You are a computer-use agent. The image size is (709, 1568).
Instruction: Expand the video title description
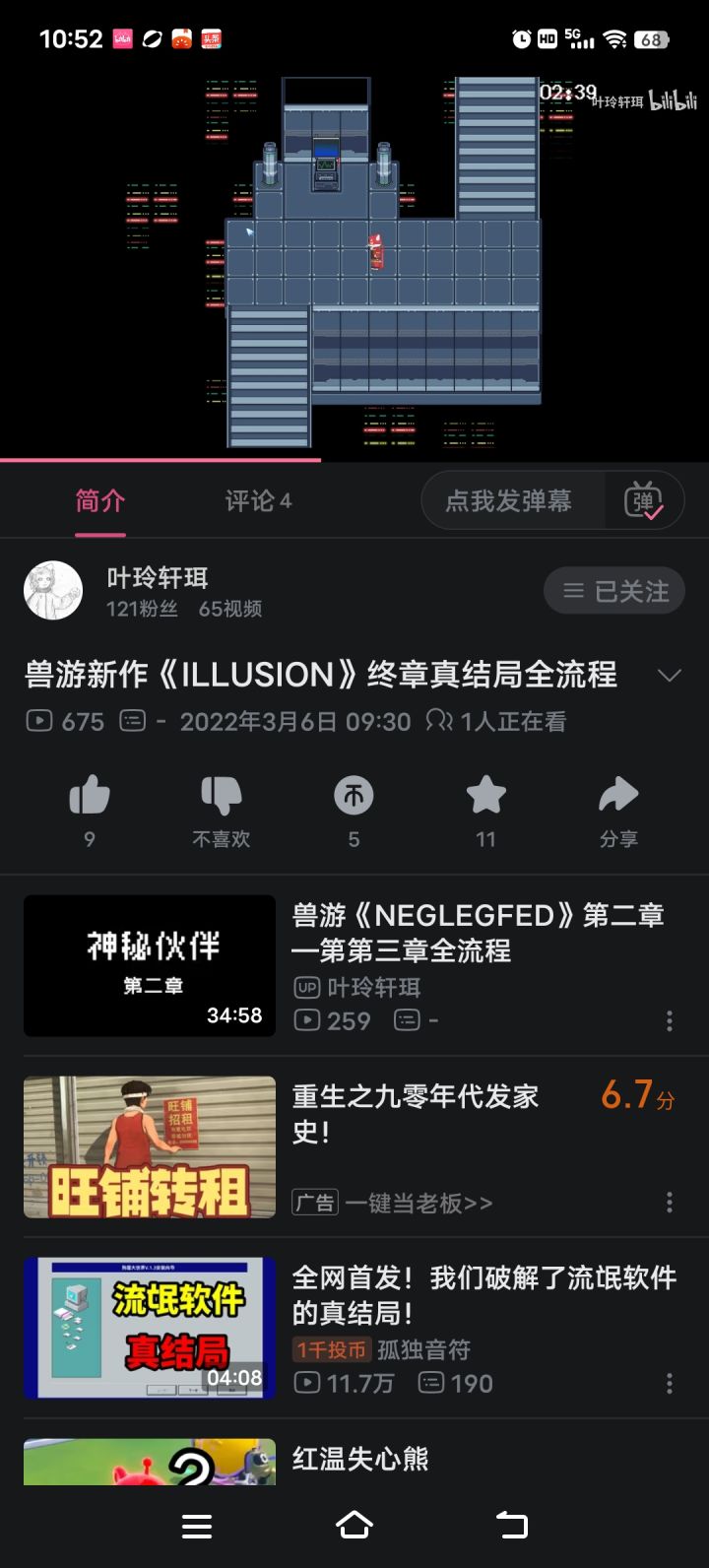click(669, 676)
